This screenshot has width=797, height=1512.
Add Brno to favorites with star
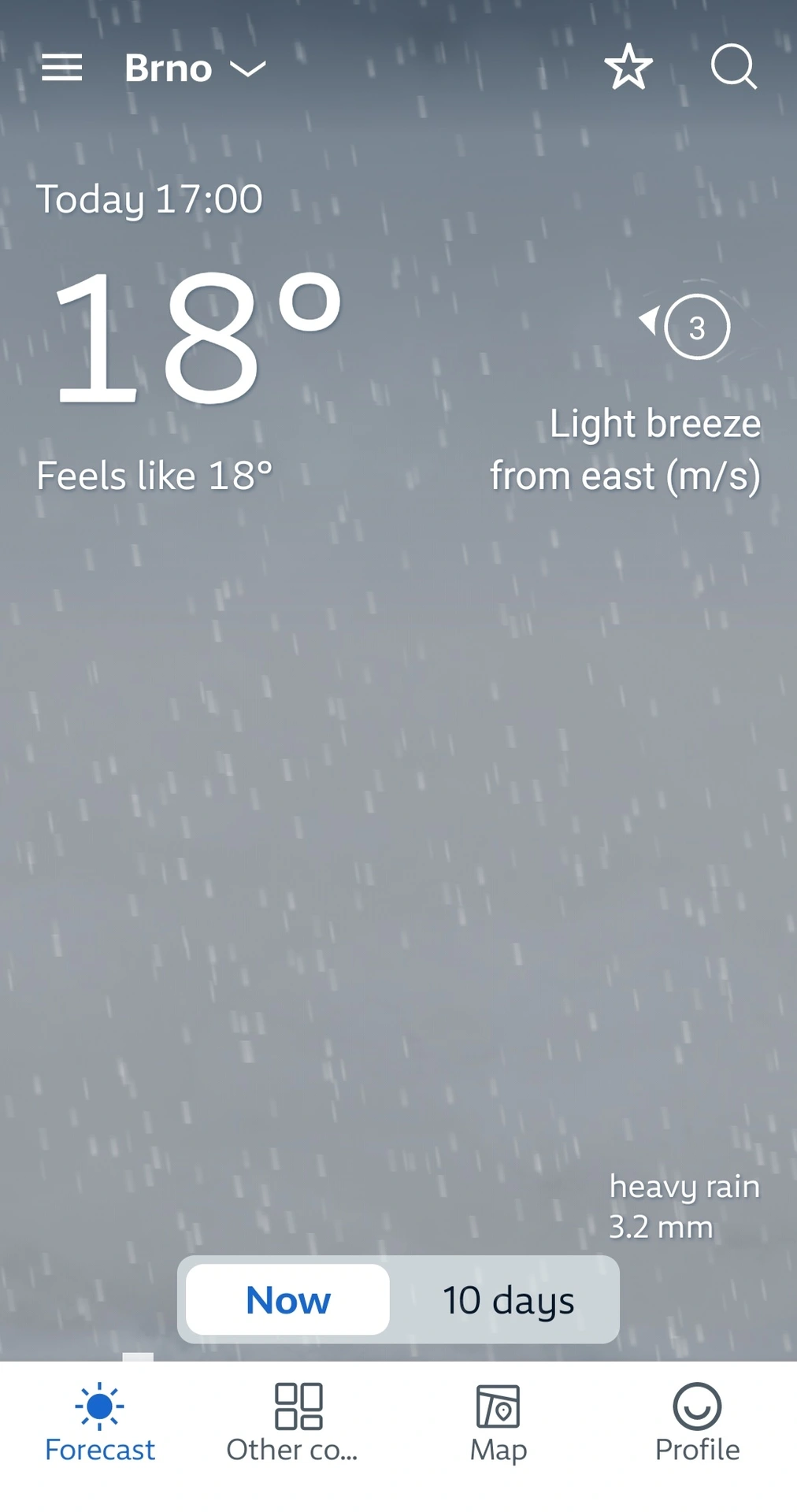628,68
